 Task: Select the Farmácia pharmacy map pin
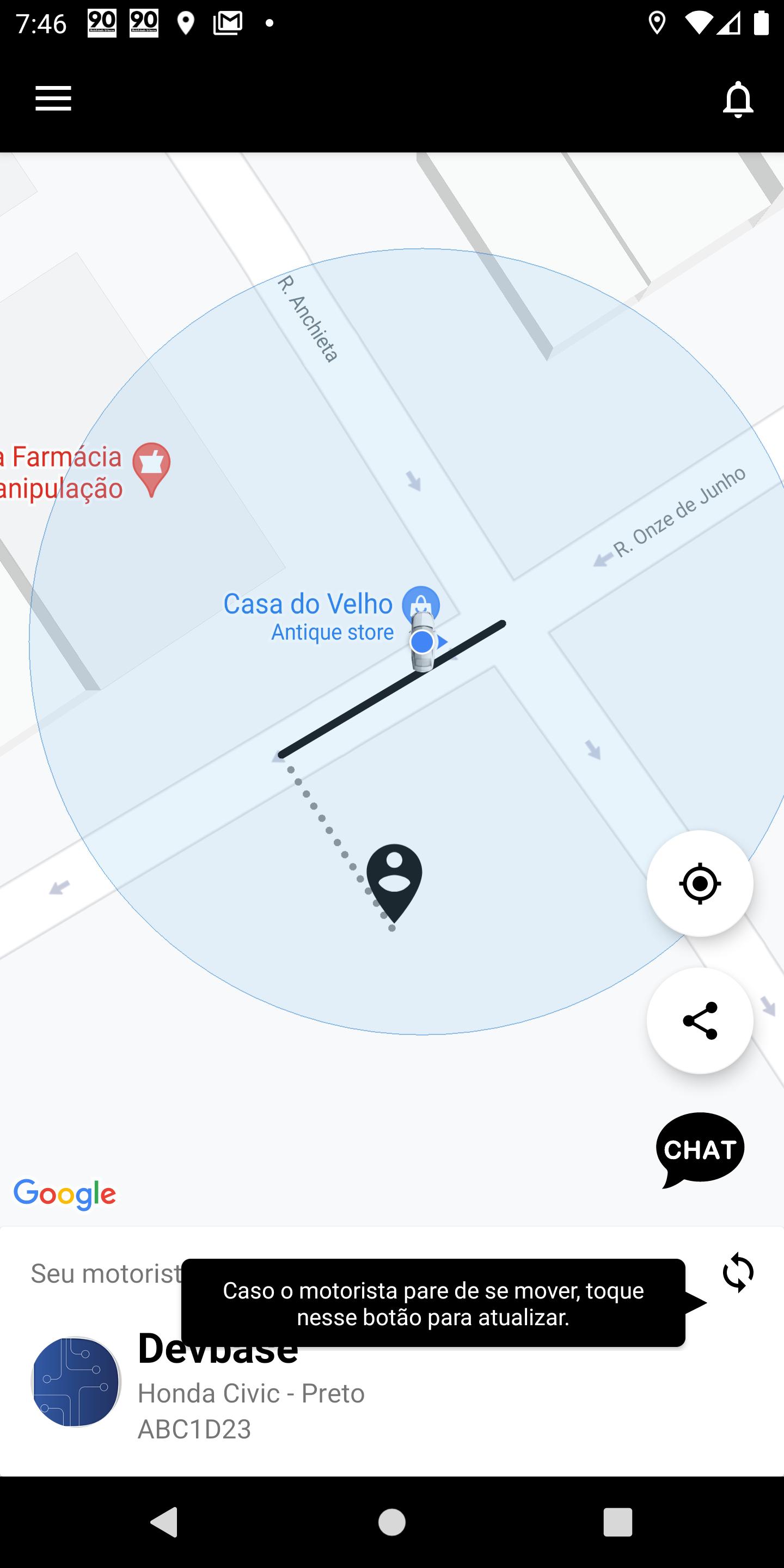point(151,469)
